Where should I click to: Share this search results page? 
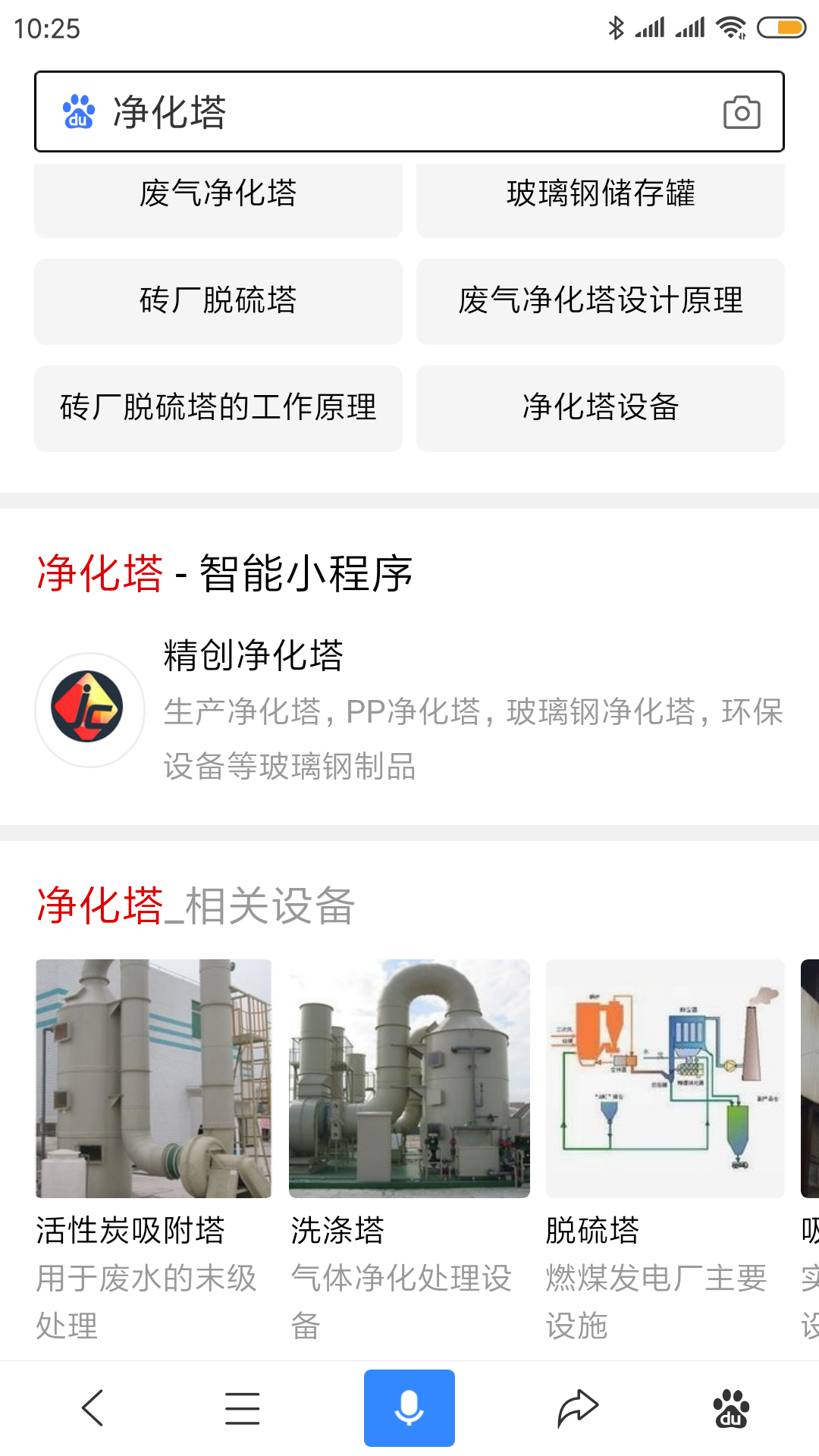(578, 1408)
